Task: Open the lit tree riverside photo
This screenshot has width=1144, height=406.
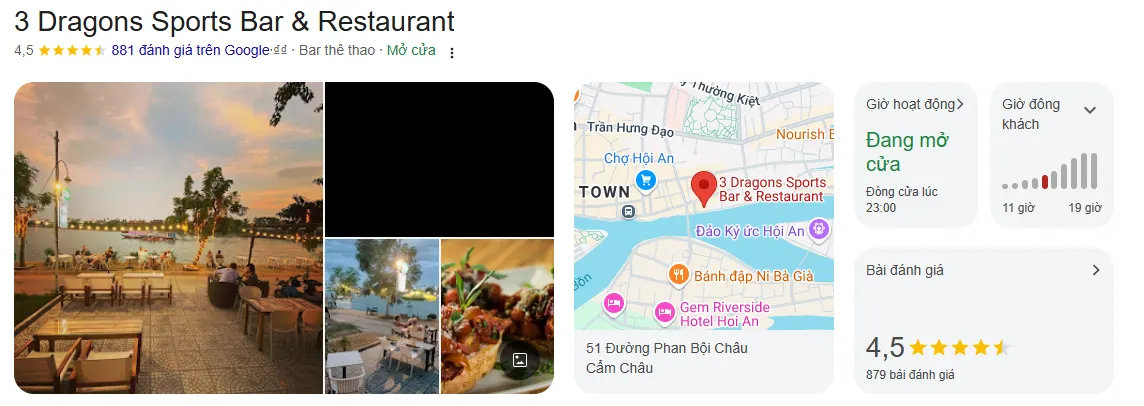Action: pos(382,316)
